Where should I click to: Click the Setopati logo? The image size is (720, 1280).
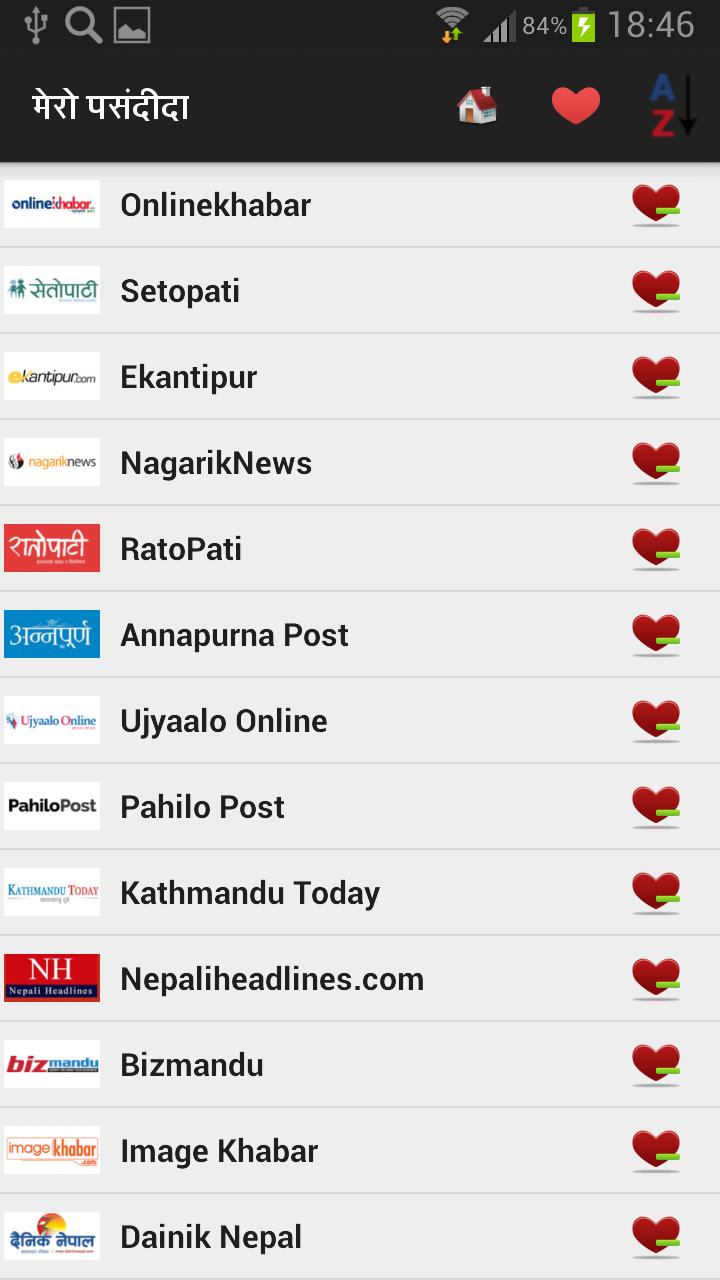click(52, 290)
